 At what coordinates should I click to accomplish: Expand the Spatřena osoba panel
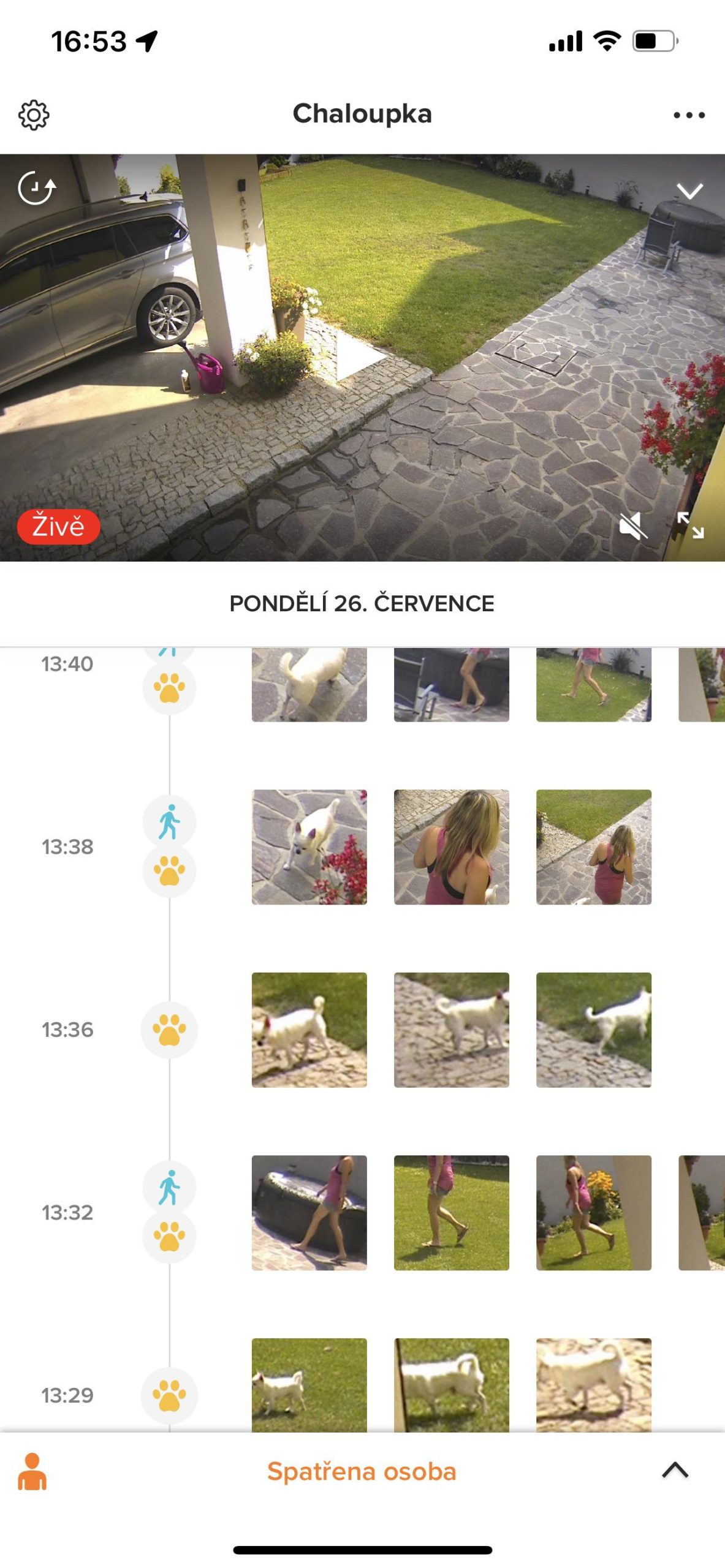675,1470
